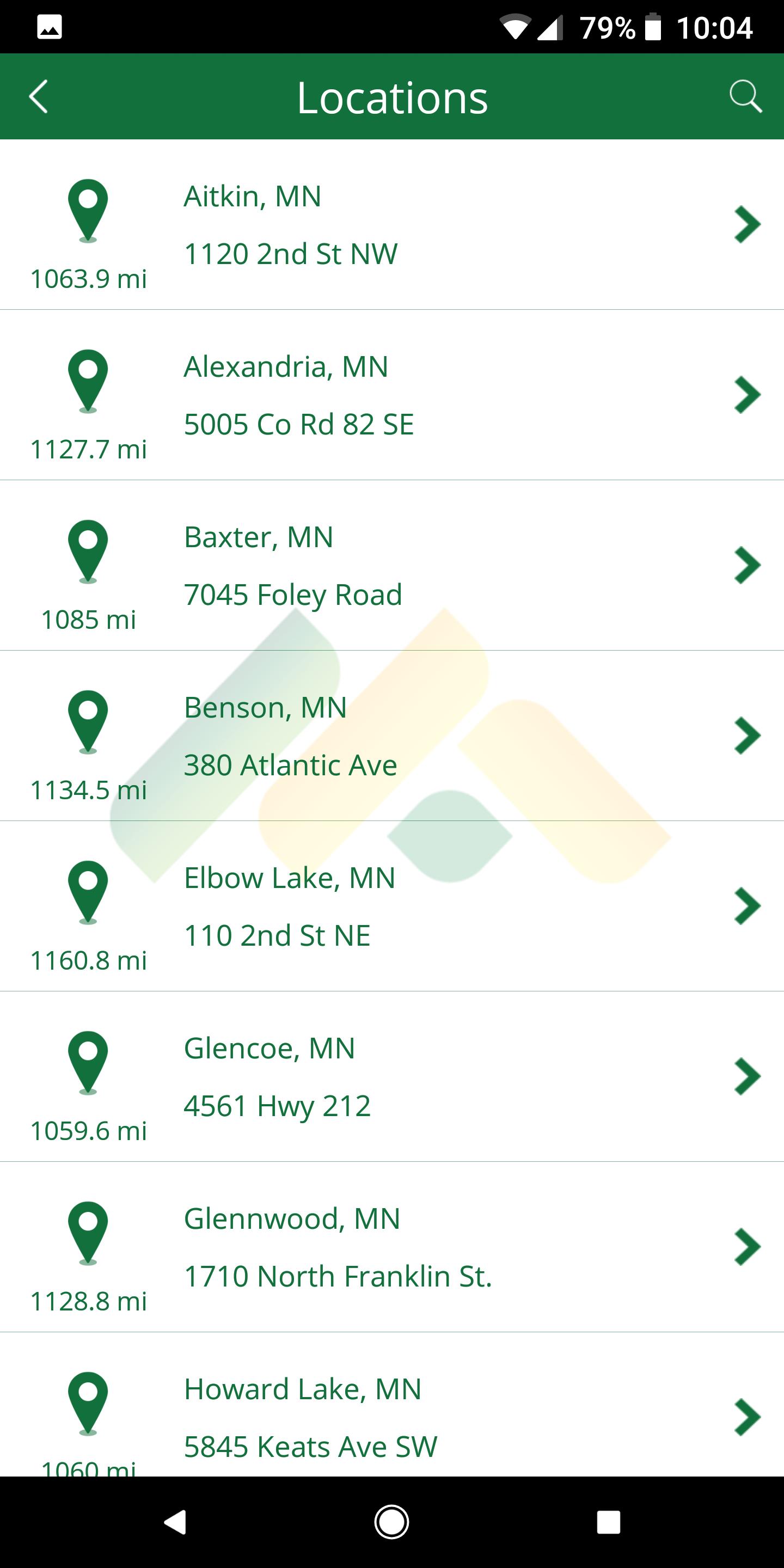This screenshot has width=784, height=1568.
Task: Tap the system home button
Action: pos(392,1522)
